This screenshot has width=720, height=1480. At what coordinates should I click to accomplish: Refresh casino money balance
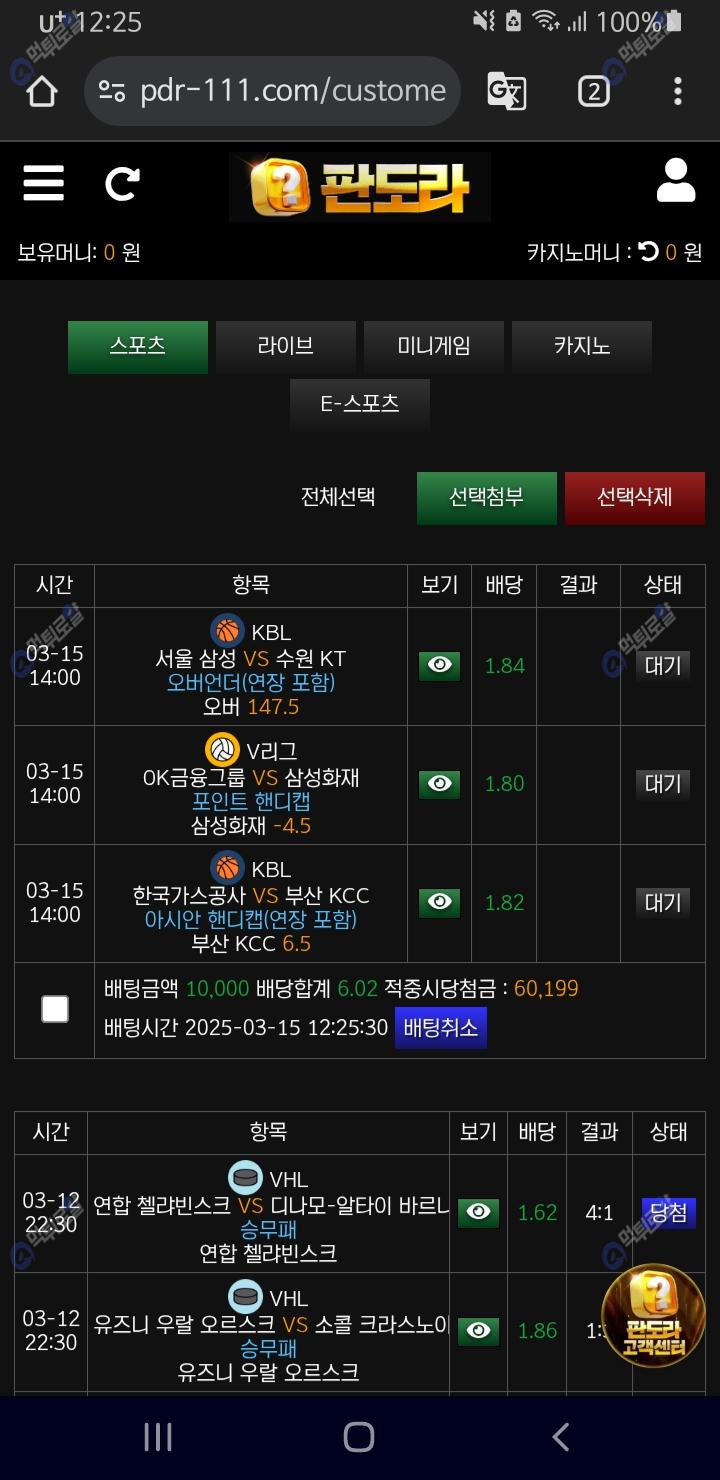pyautogui.click(x=649, y=252)
